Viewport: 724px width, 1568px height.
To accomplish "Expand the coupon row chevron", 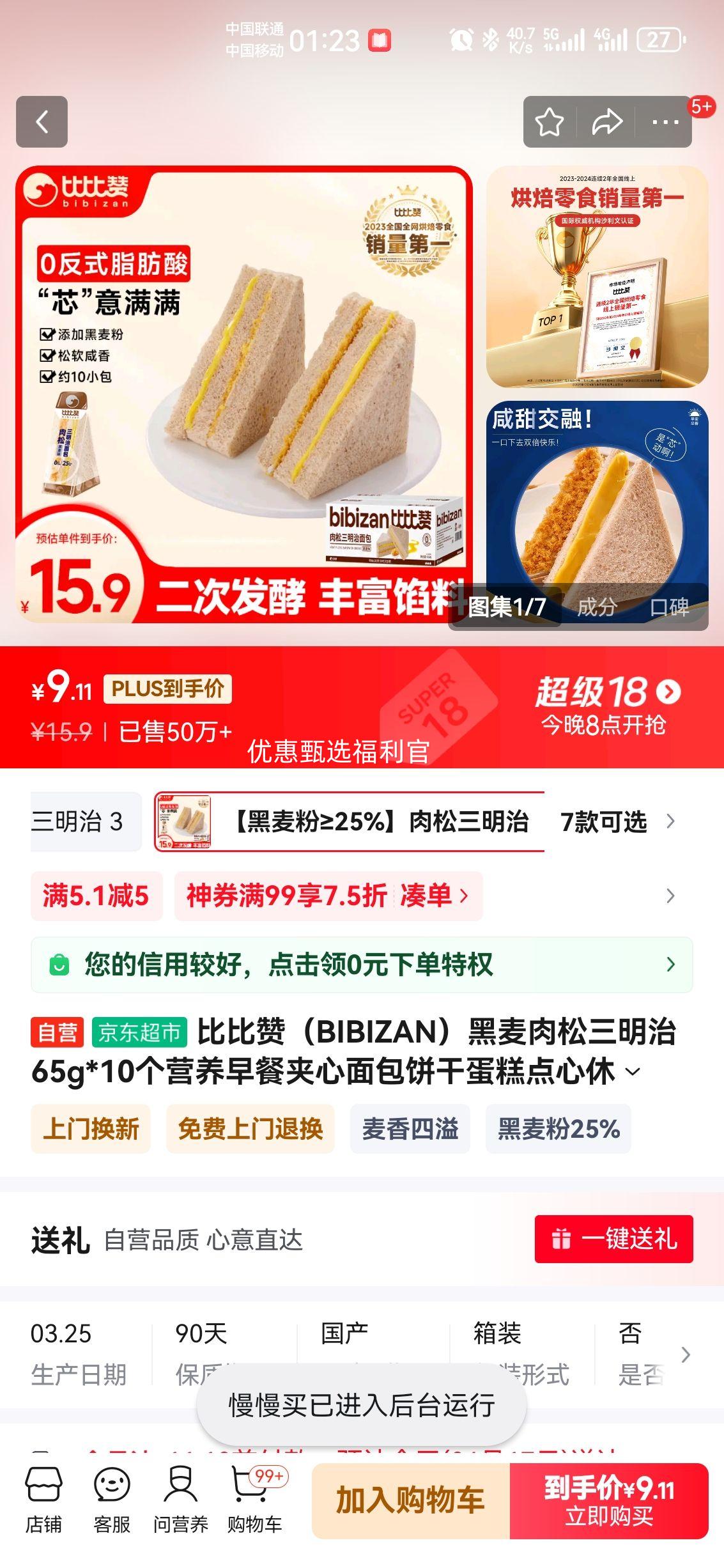I will click(670, 896).
